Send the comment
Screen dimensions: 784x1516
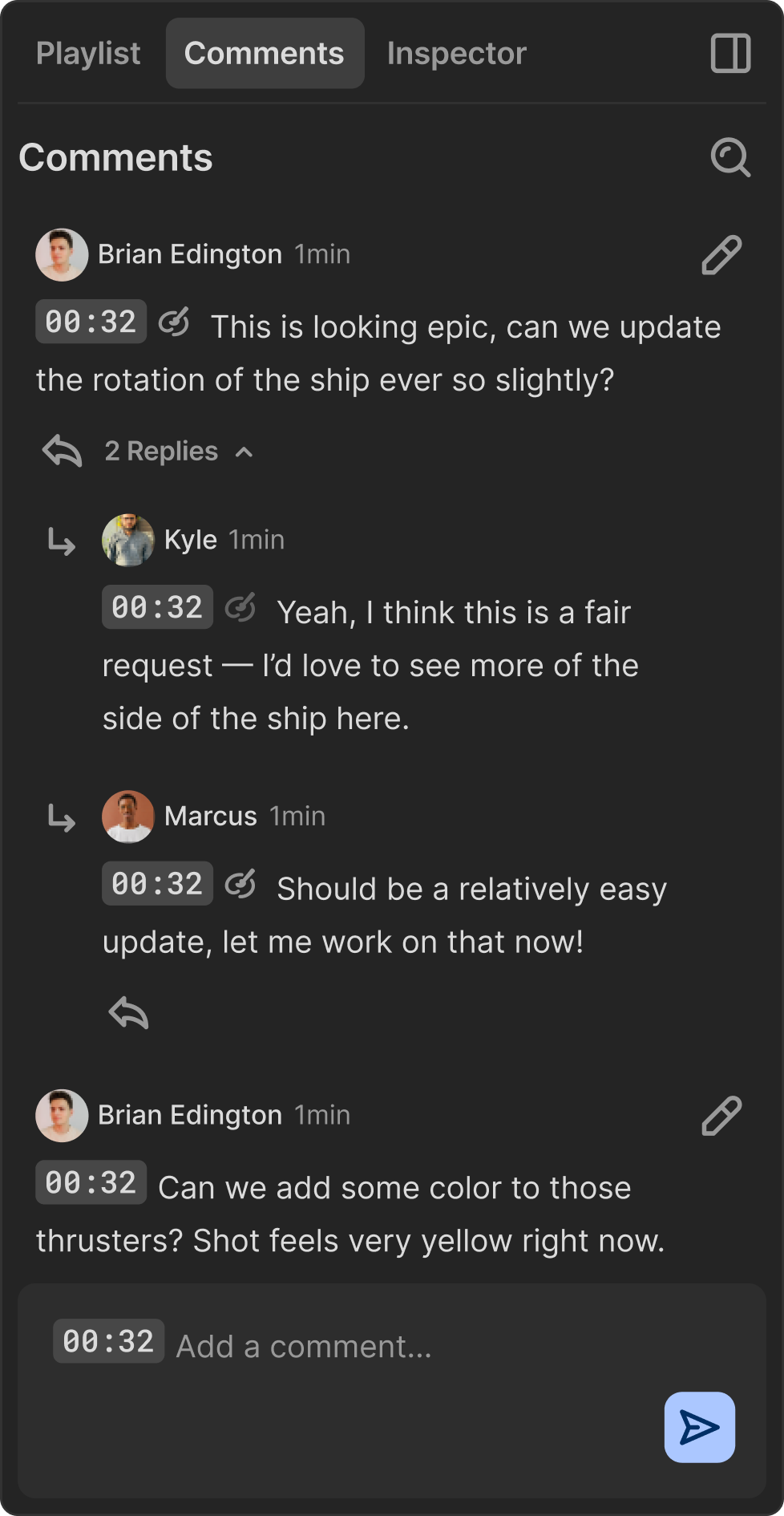(x=699, y=1427)
